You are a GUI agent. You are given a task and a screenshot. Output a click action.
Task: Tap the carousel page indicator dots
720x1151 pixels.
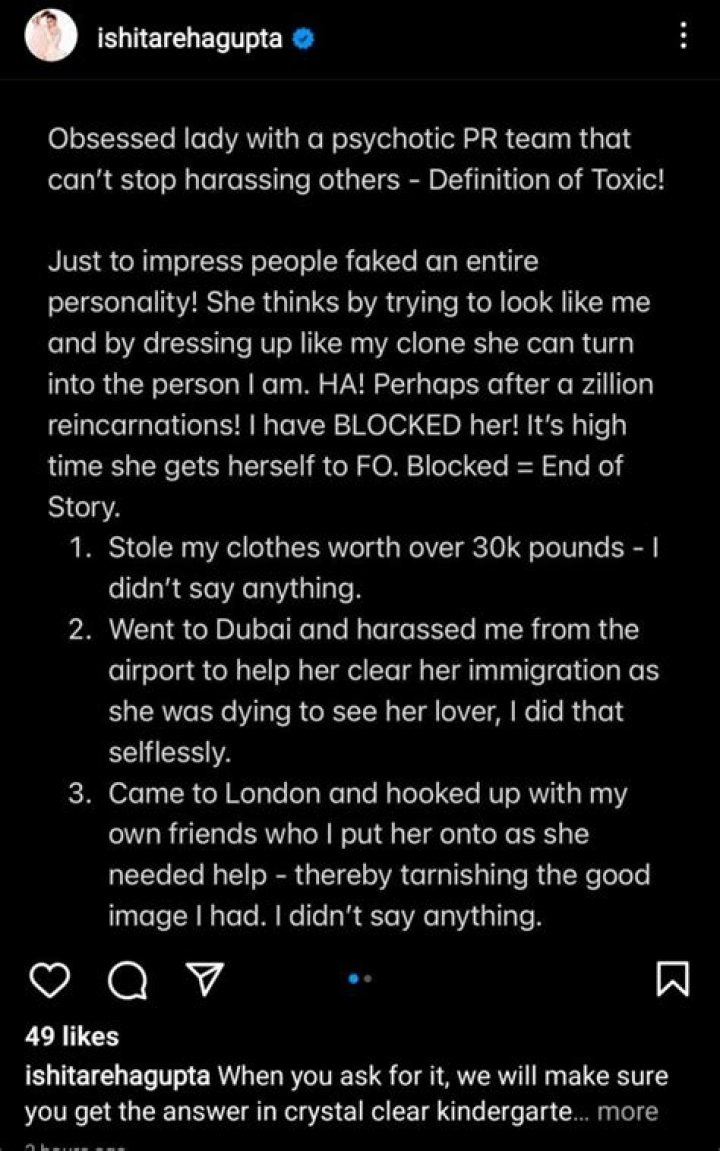(x=360, y=979)
